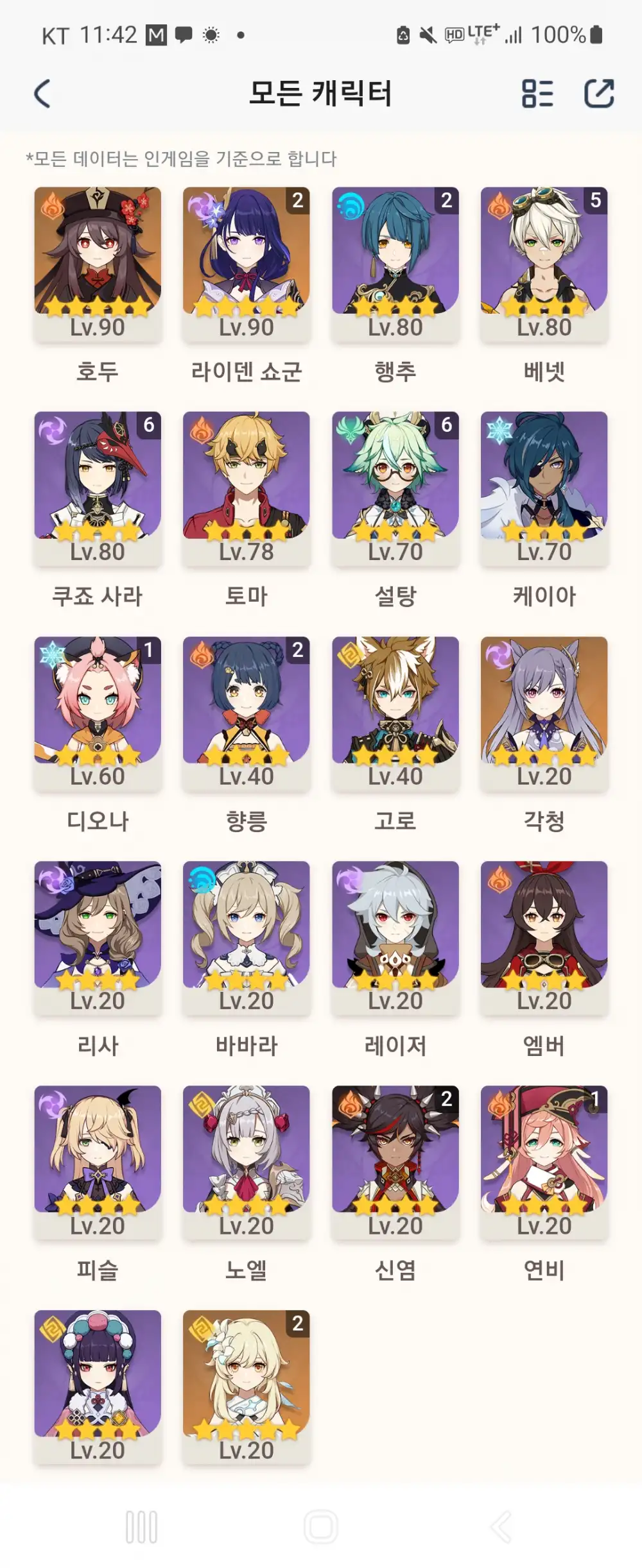Open 케이아 character card
The height and width of the screenshot is (1568, 642).
pyautogui.click(x=544, y=488)
